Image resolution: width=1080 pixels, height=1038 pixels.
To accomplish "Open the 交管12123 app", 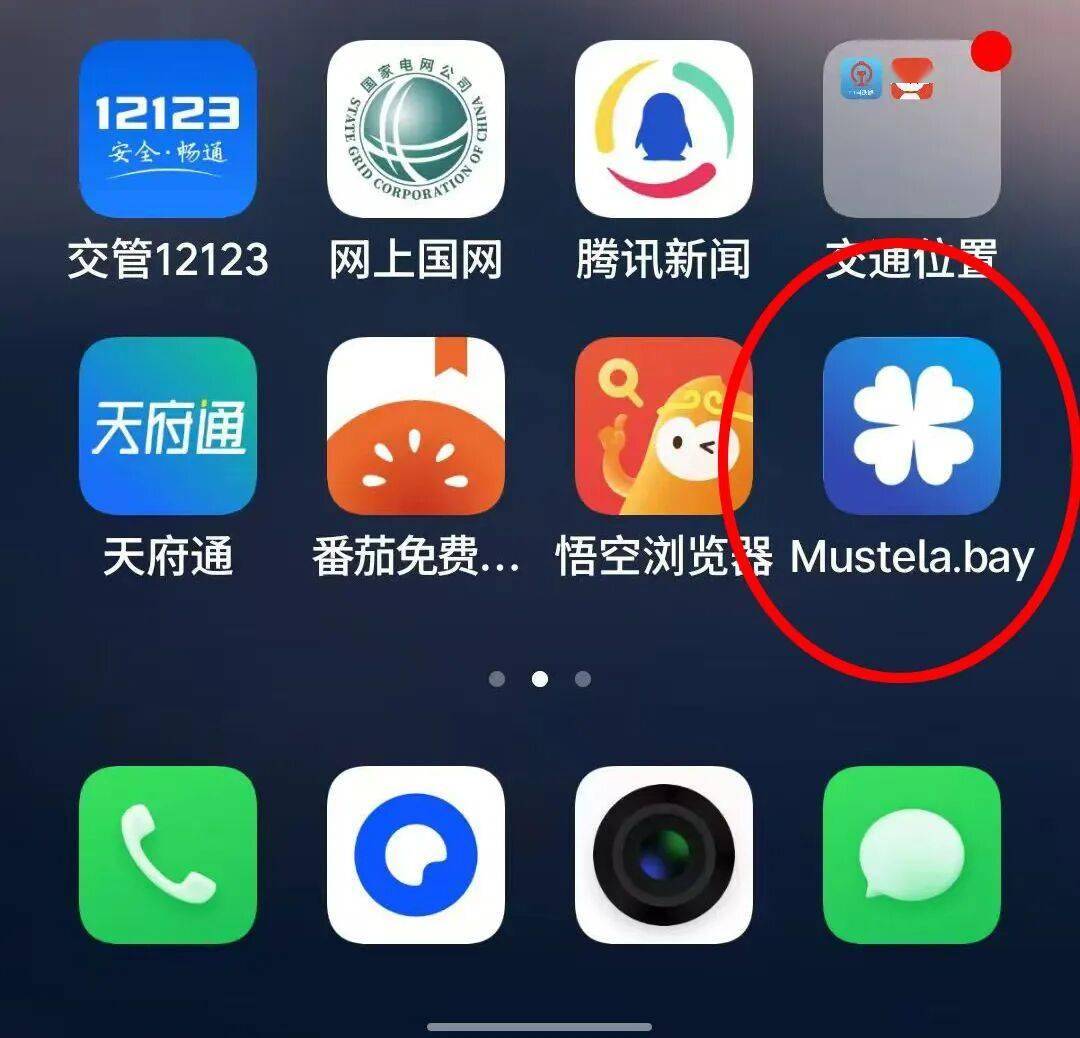I will [x=168, y=129].
